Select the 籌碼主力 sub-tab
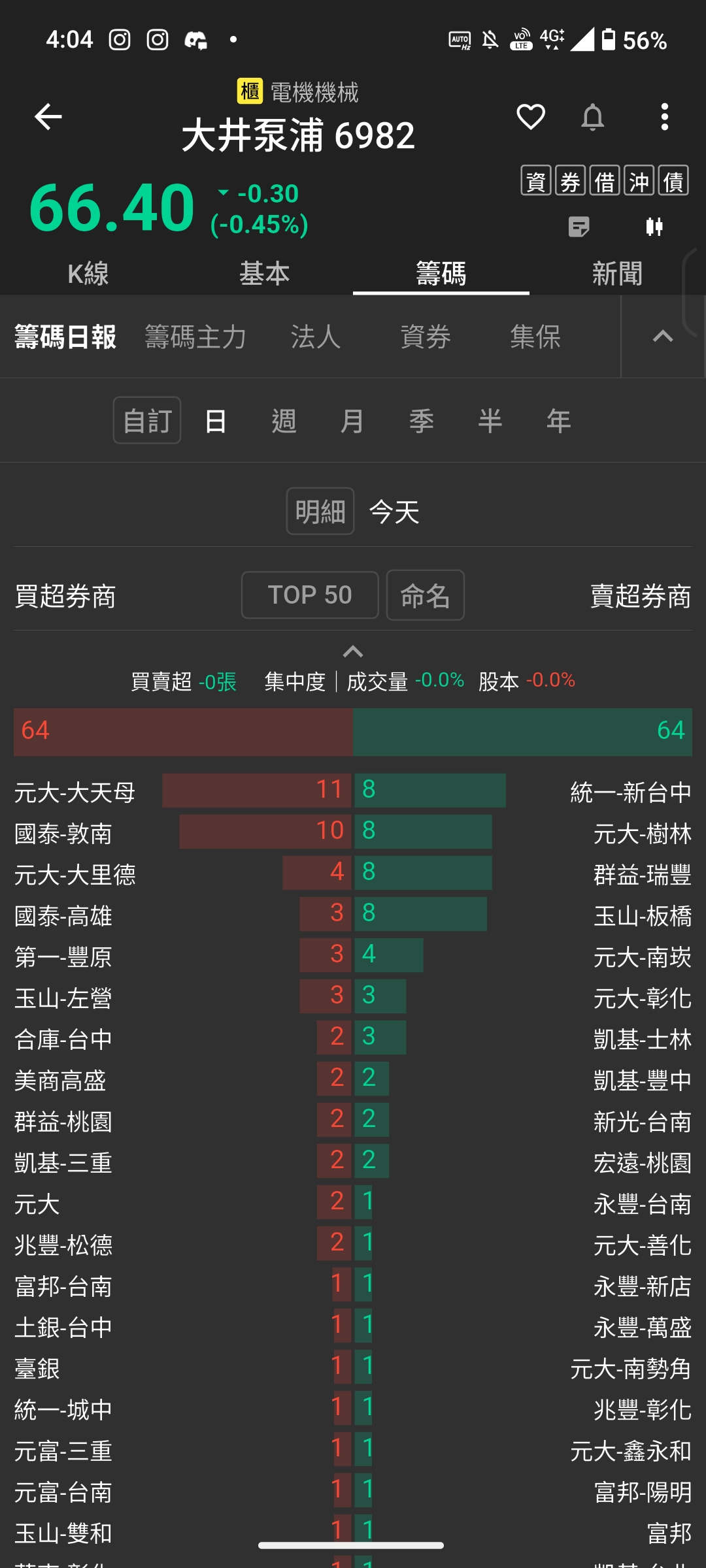706x1568 pixels. [195, 337]
